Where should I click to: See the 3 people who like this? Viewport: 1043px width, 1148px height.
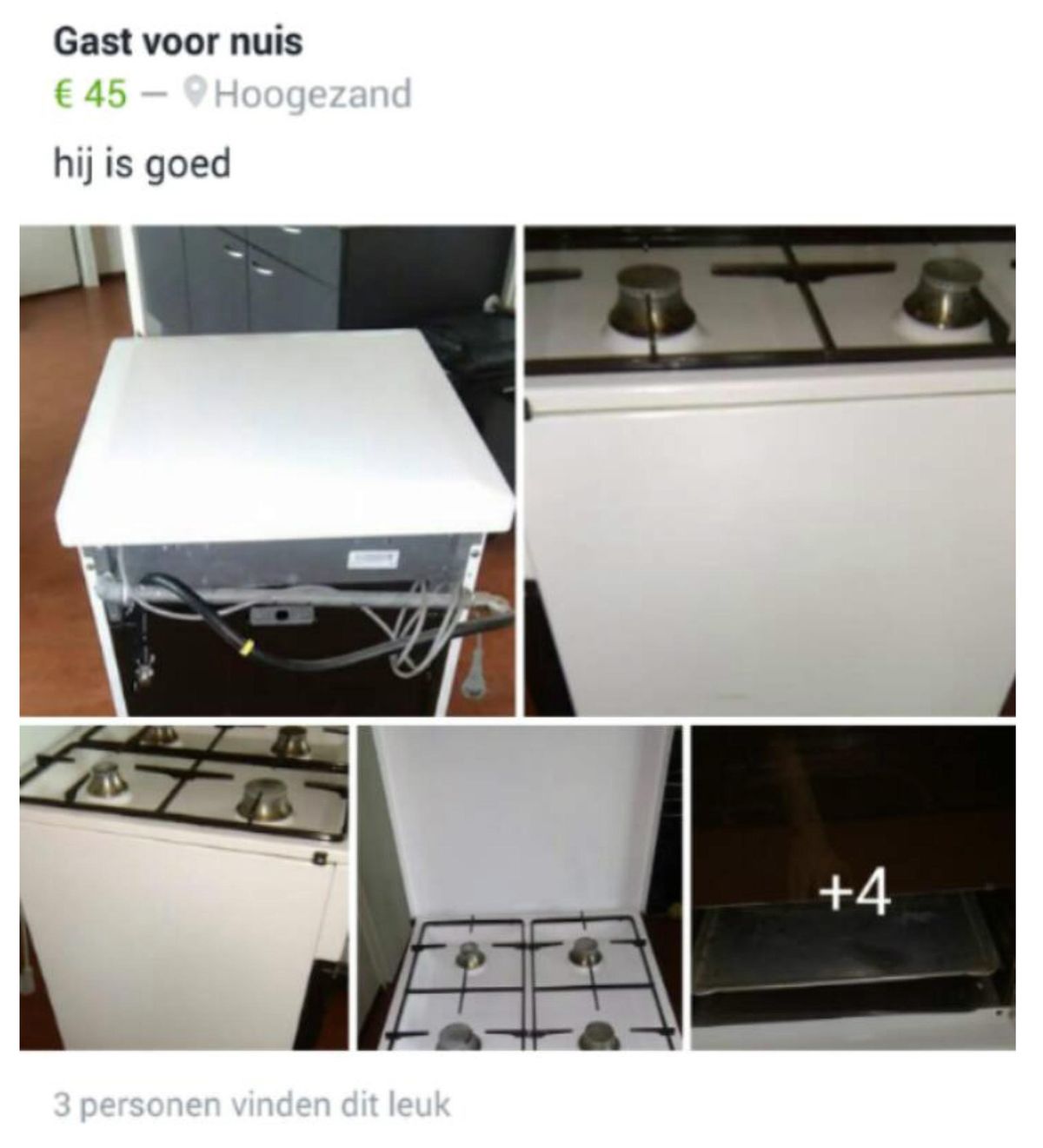[x=252, y=1105]
